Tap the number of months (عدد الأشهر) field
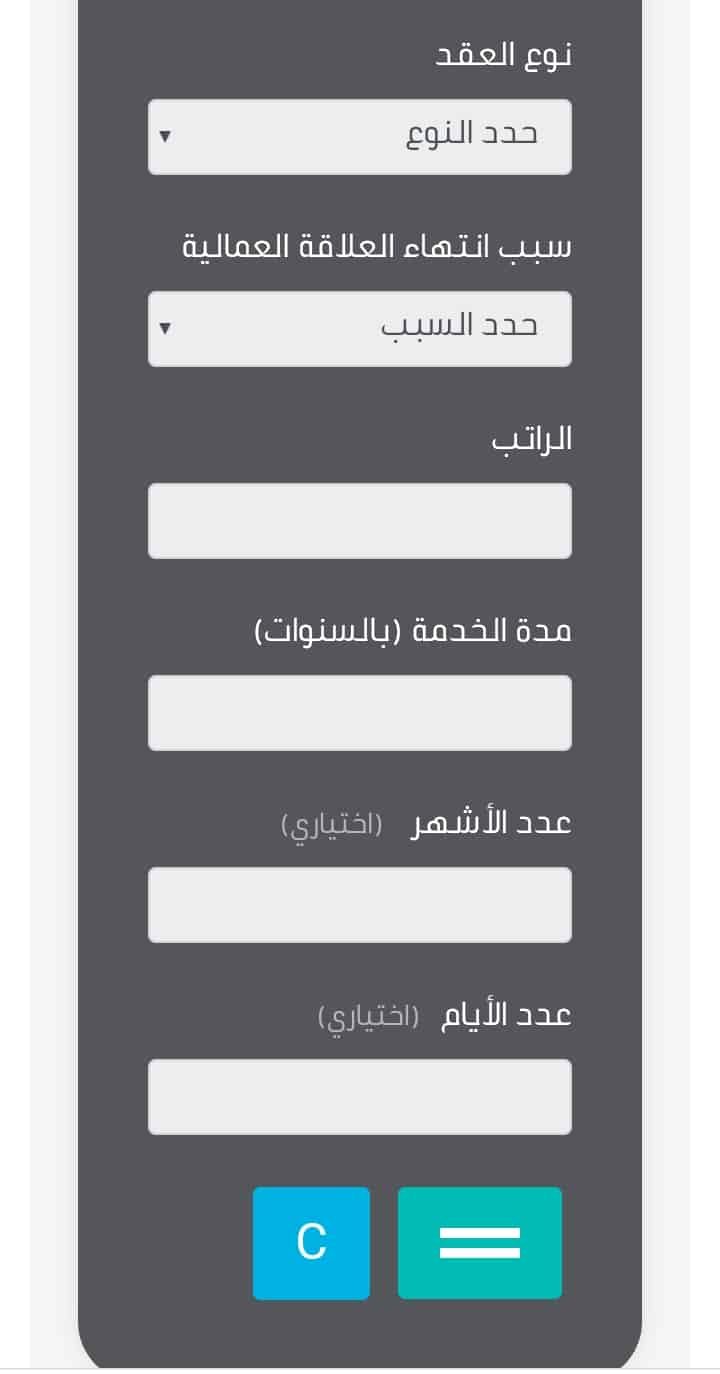Screen dimensions: 720x1374 (x=360, y=905)
